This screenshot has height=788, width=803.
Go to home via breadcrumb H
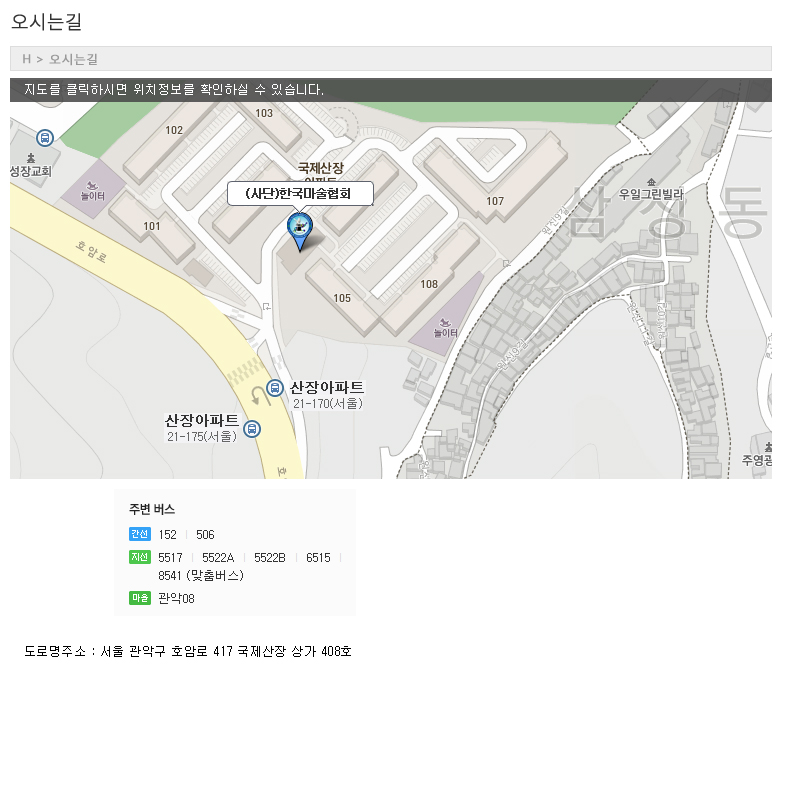(x=27, y=59)
